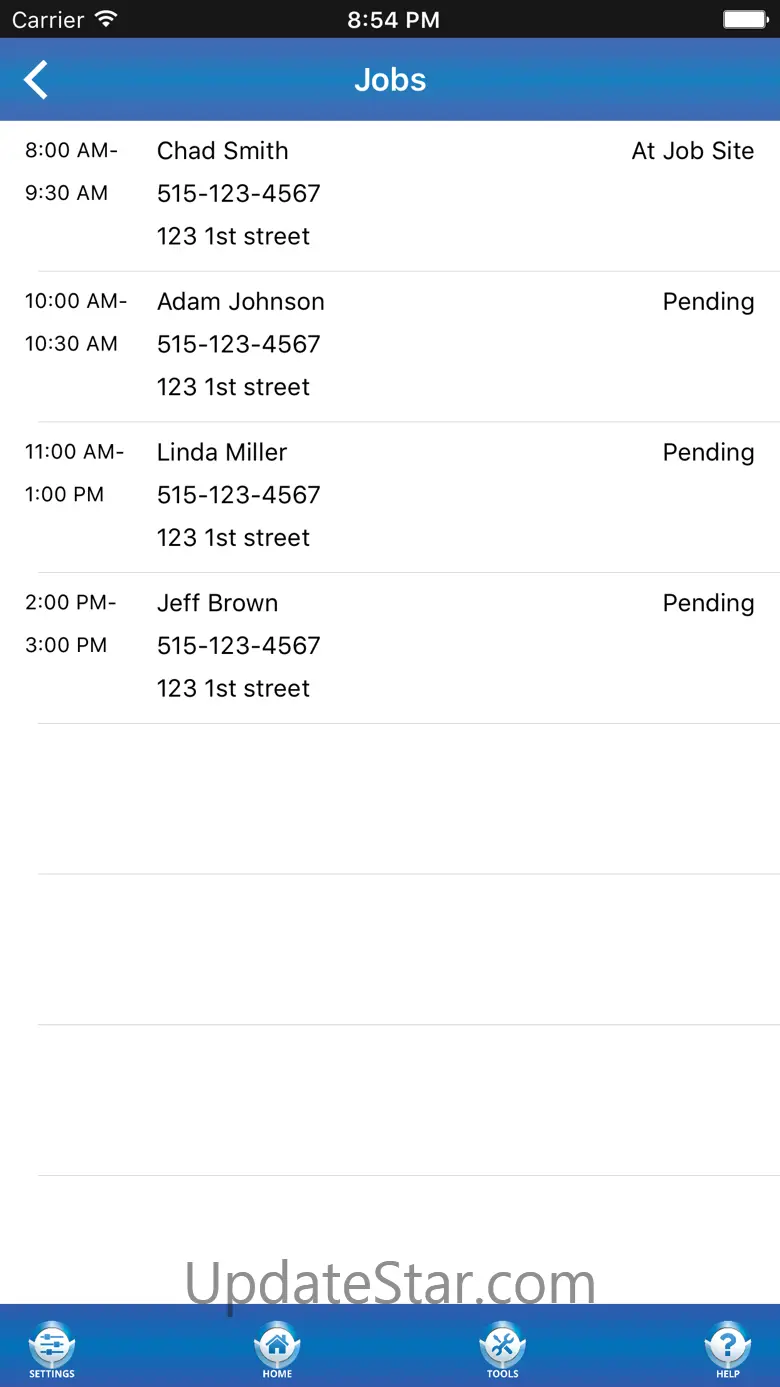Viewport: 780px width, 1387px height.
Task: View Linda Miller's job entry
Action: tap(390, 496)
